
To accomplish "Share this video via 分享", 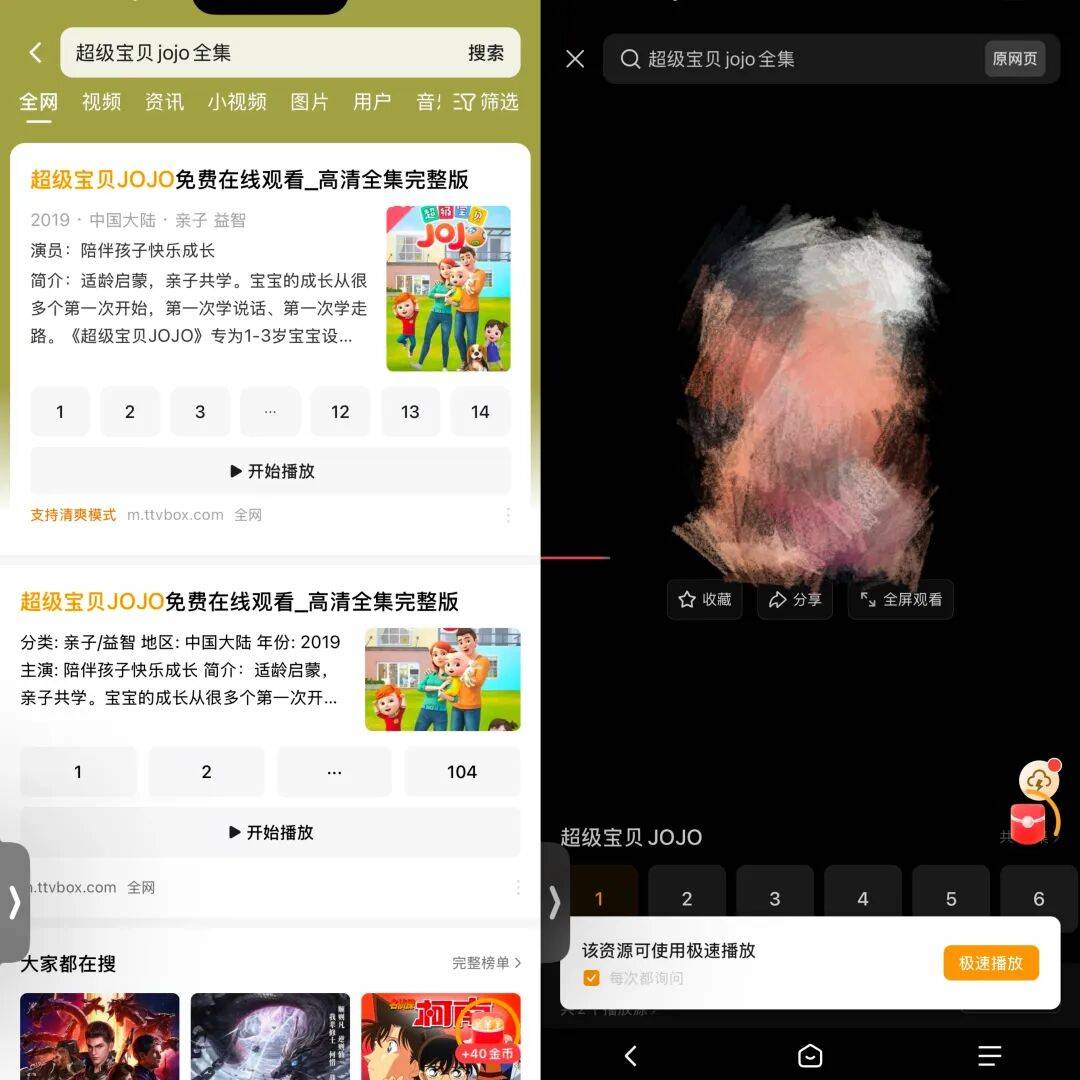I will [x=795, y=600].
